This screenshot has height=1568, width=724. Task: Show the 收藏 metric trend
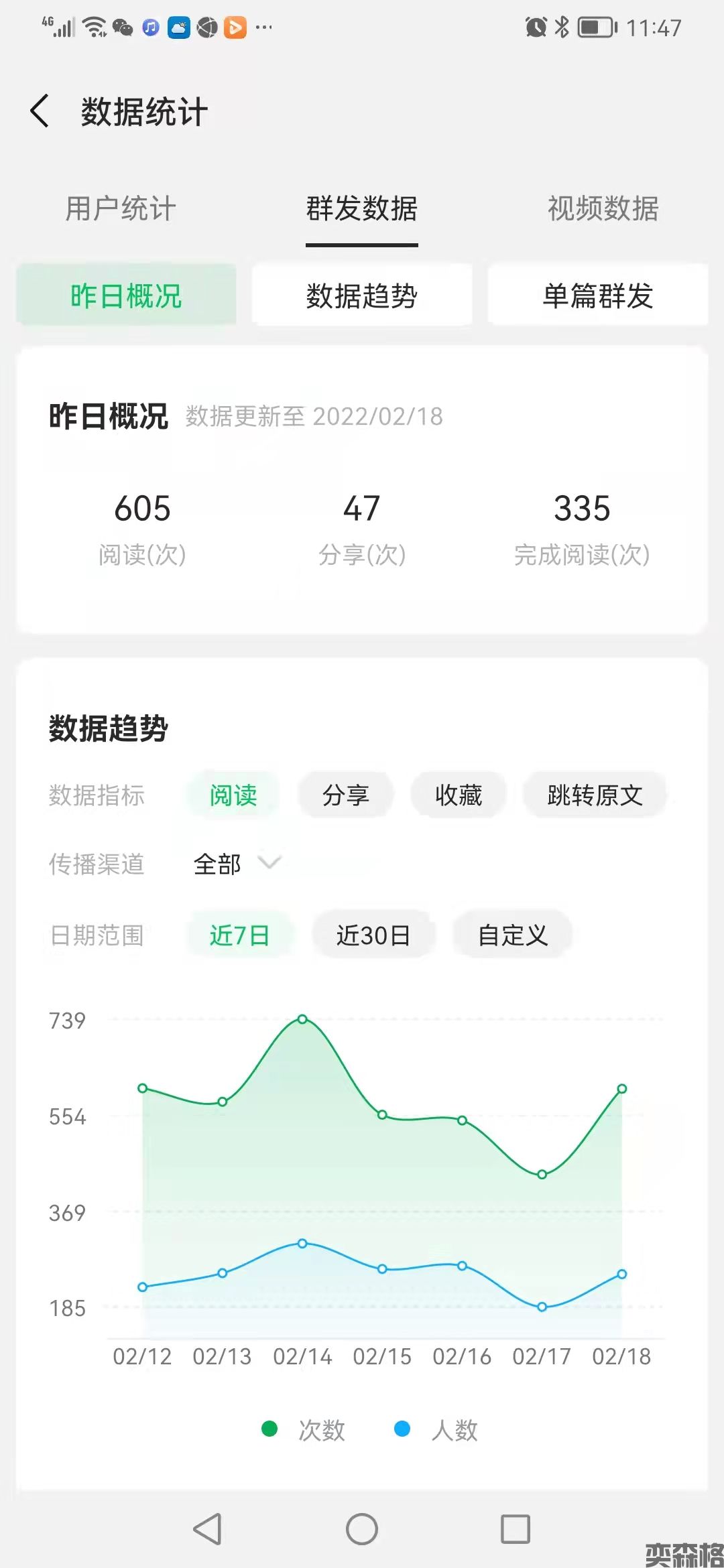(x=459, y=795)
